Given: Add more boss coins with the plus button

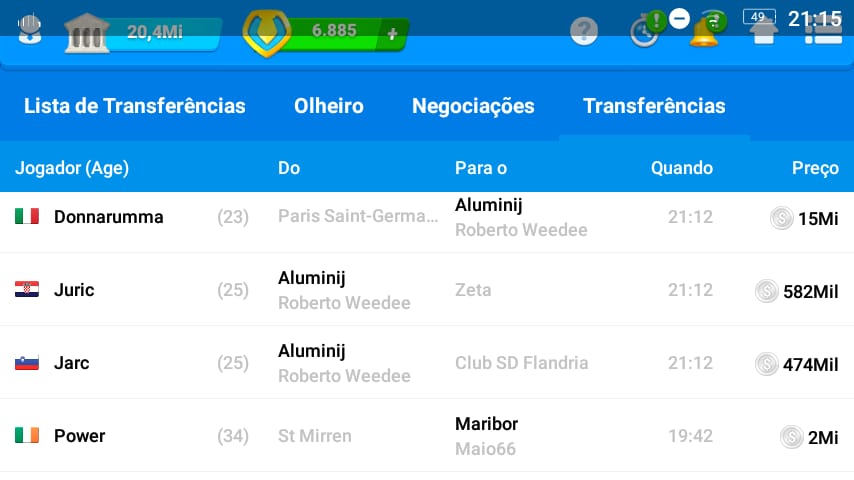Looking at the screenshot, I should pyautogui.click(x=392, y=34).
